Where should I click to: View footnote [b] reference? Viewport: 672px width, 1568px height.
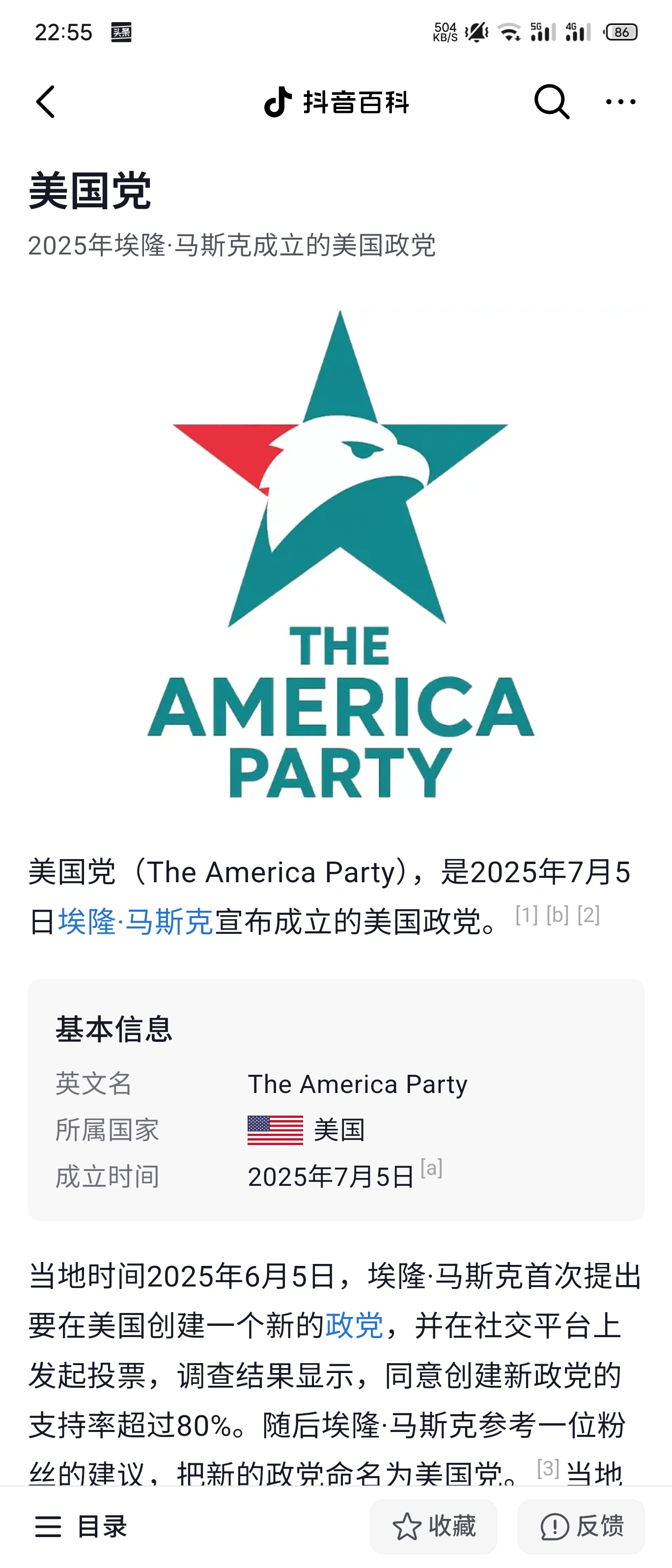[x=558, y=914]
